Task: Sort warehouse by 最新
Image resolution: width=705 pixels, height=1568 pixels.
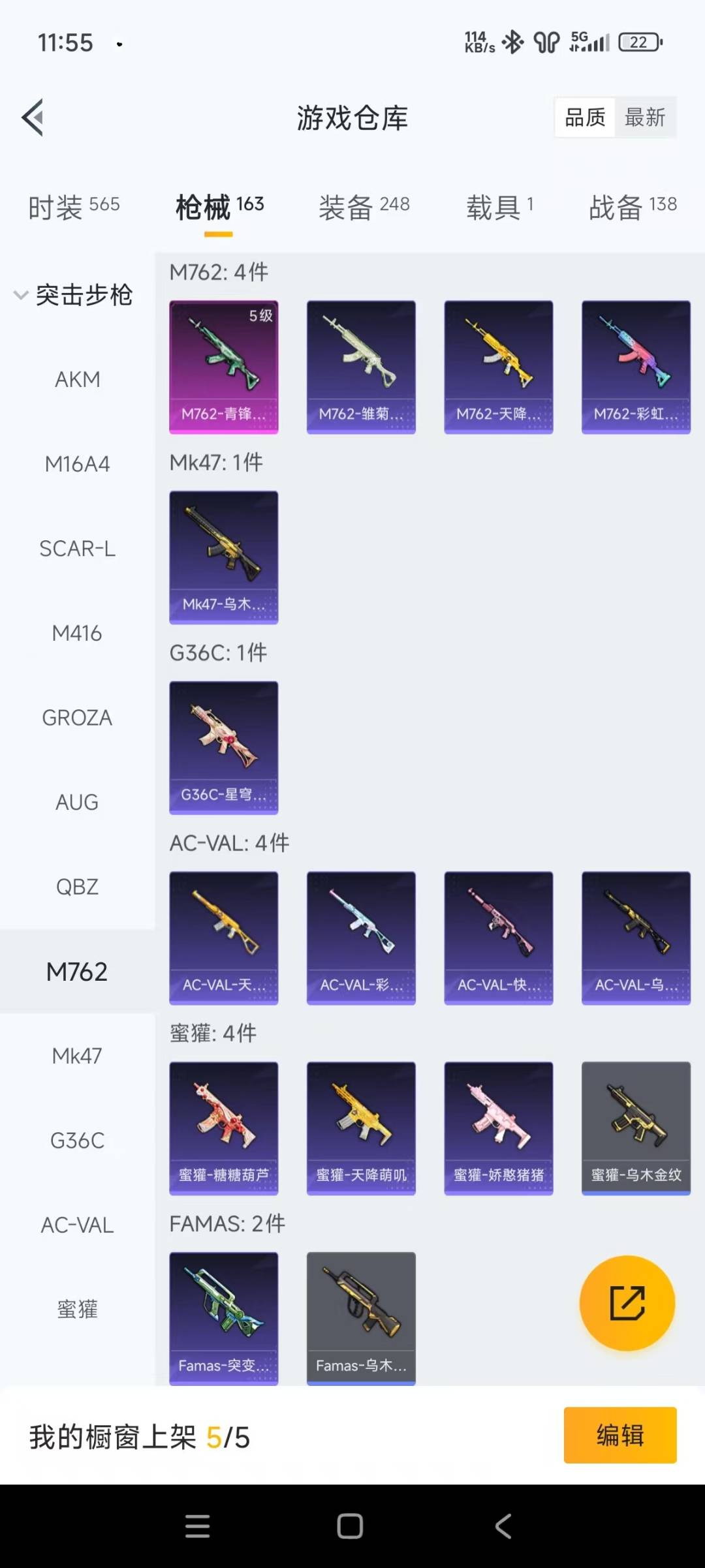Action: click(645, 117)
